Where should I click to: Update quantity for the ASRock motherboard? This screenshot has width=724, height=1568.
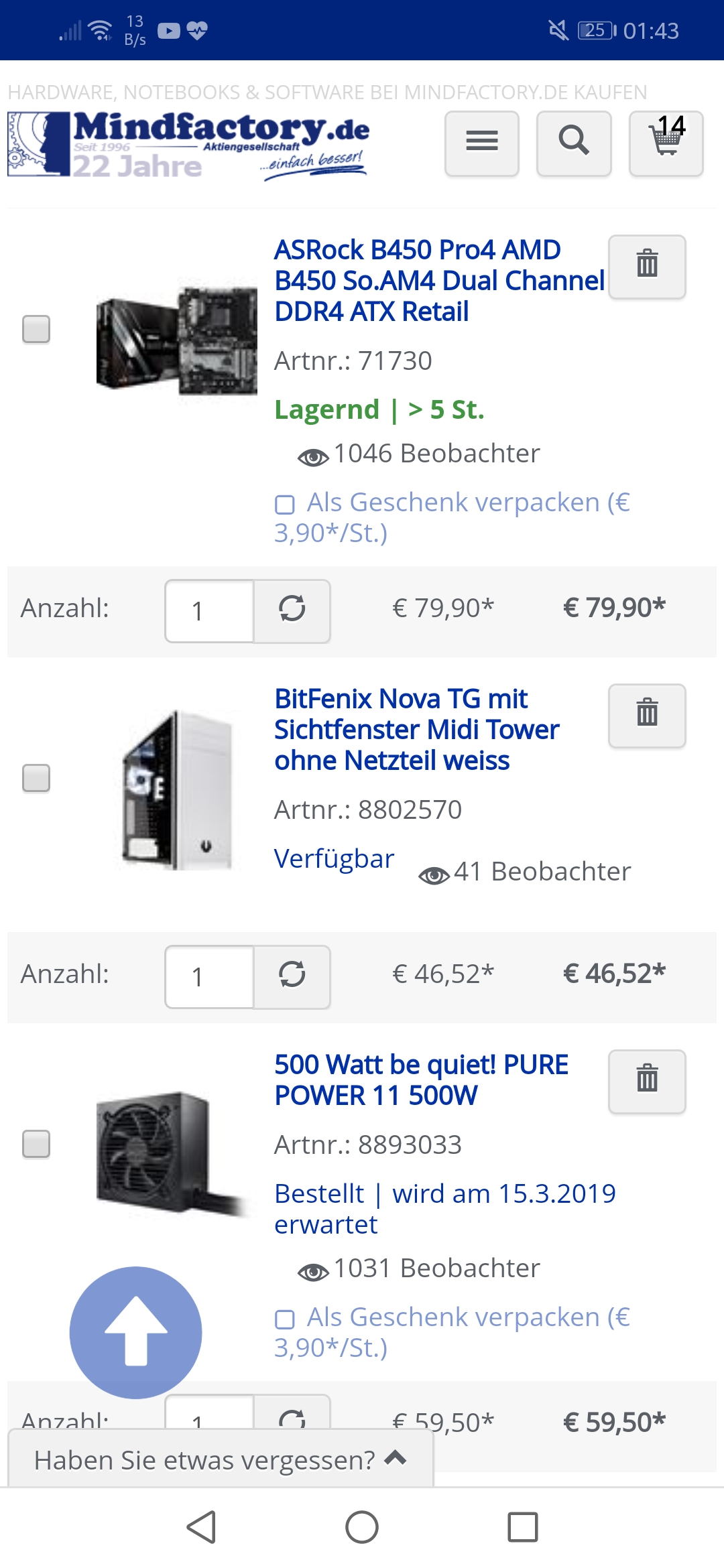292,610
